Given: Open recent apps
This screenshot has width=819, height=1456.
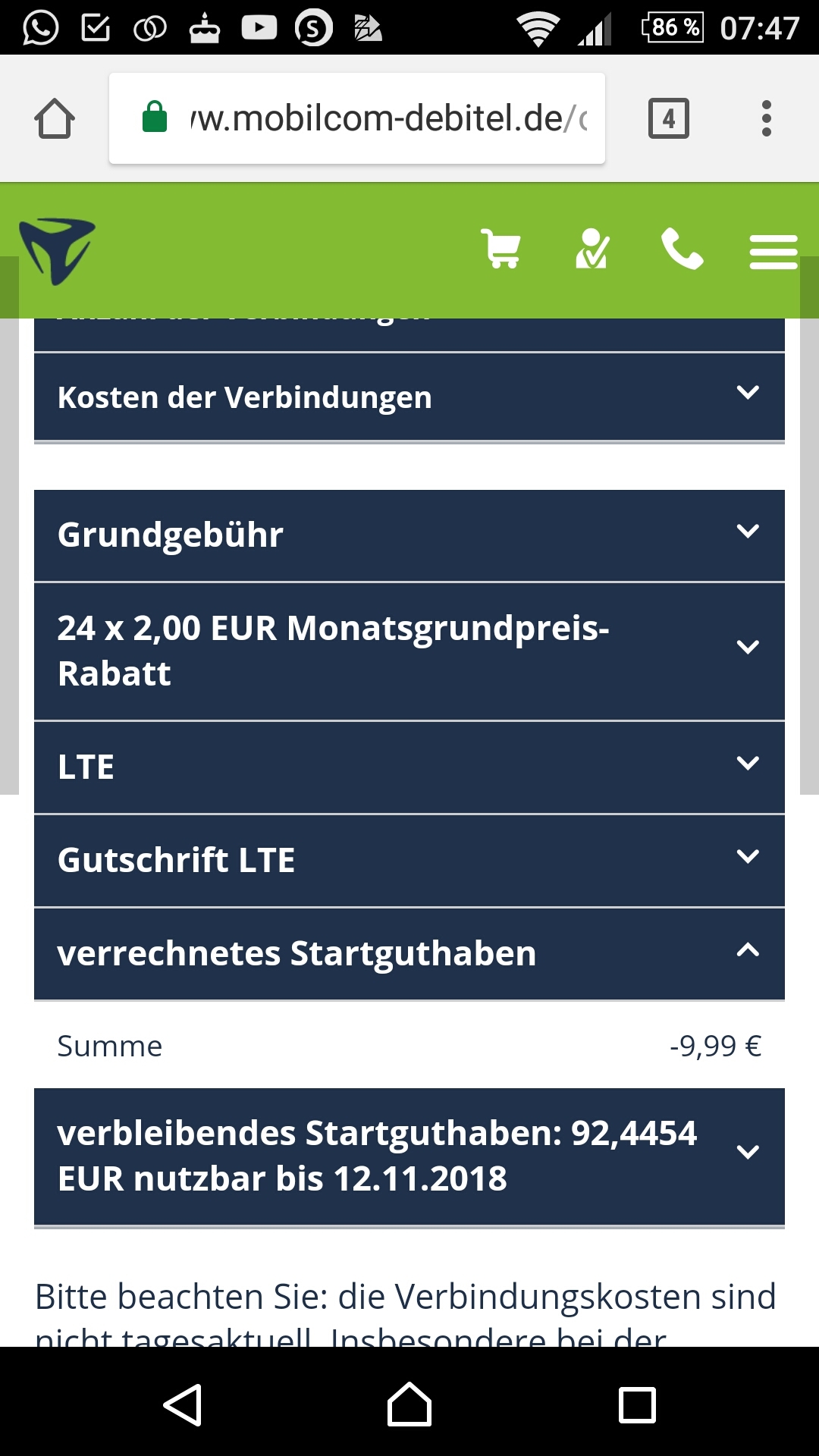Looking at the screenshot, I should point(637,1404).
